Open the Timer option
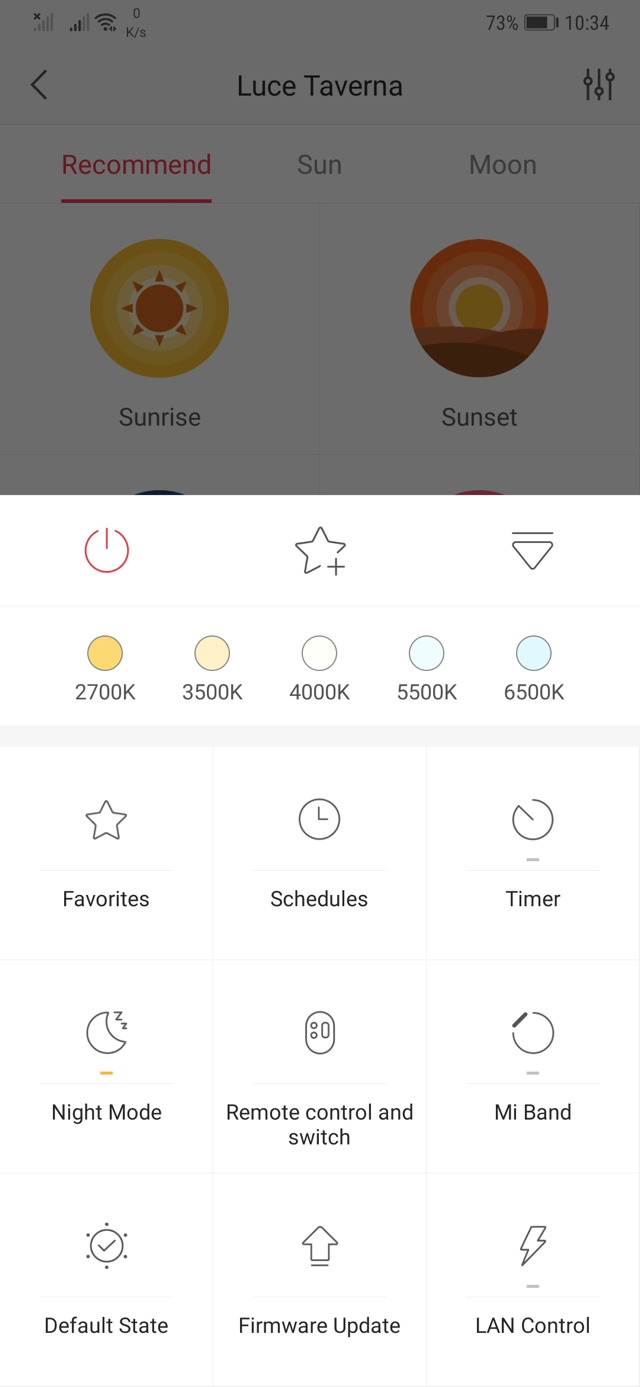 pyautogui.click(x=533, y=852)
